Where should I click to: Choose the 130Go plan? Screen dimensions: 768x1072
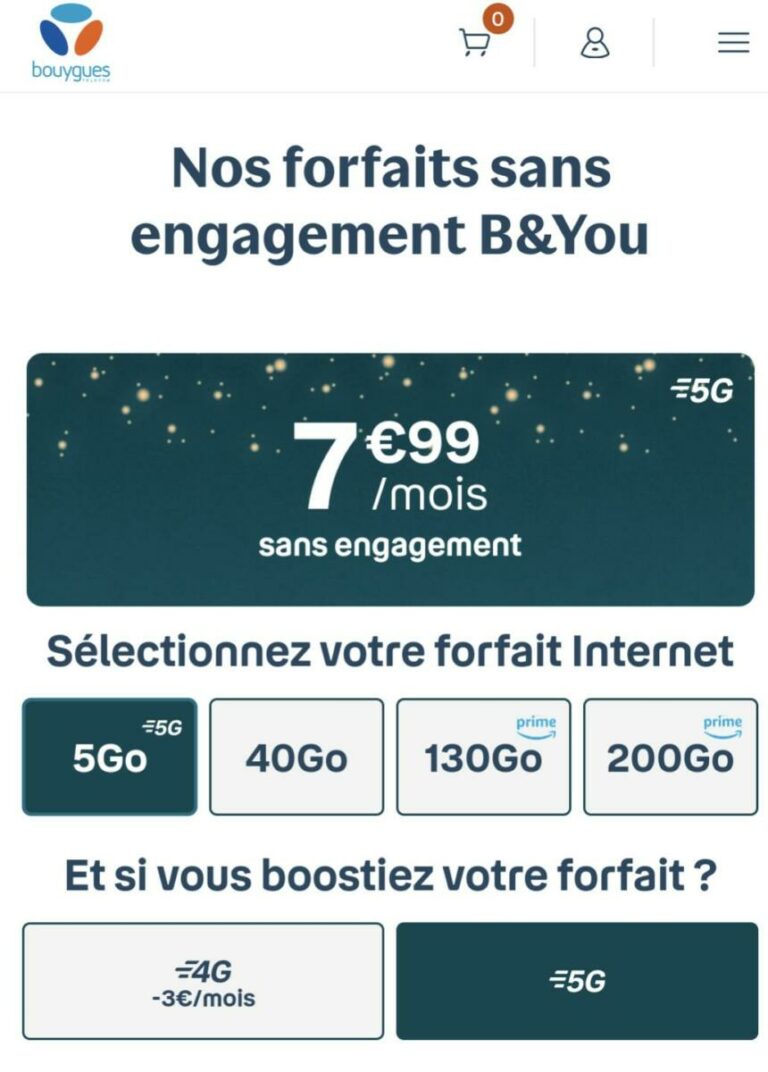click(483, 757)
